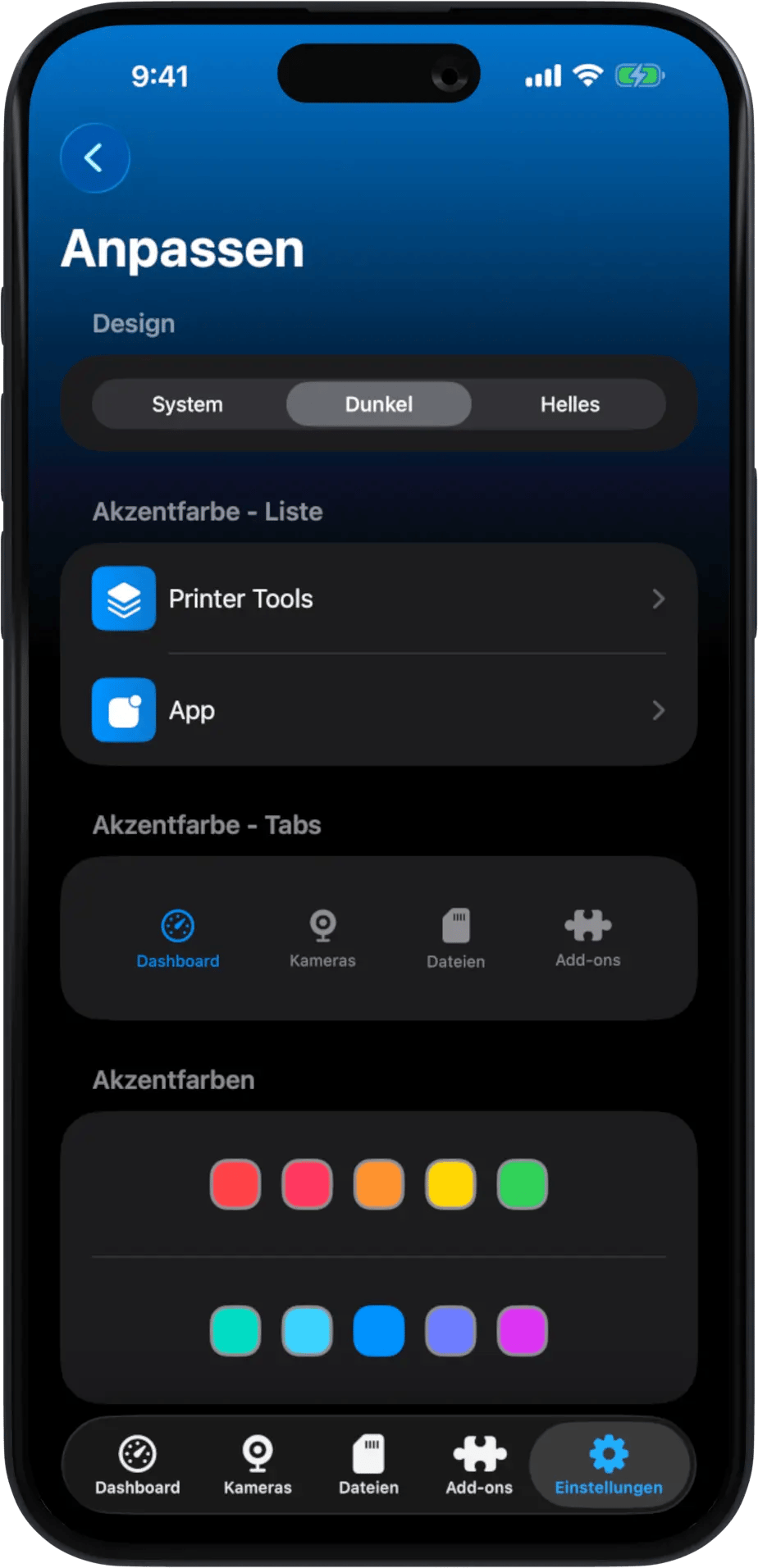Pick the pink accent color
Image resolution: width=758 pixels, height=1568 pixels.
click(307, 1184)
